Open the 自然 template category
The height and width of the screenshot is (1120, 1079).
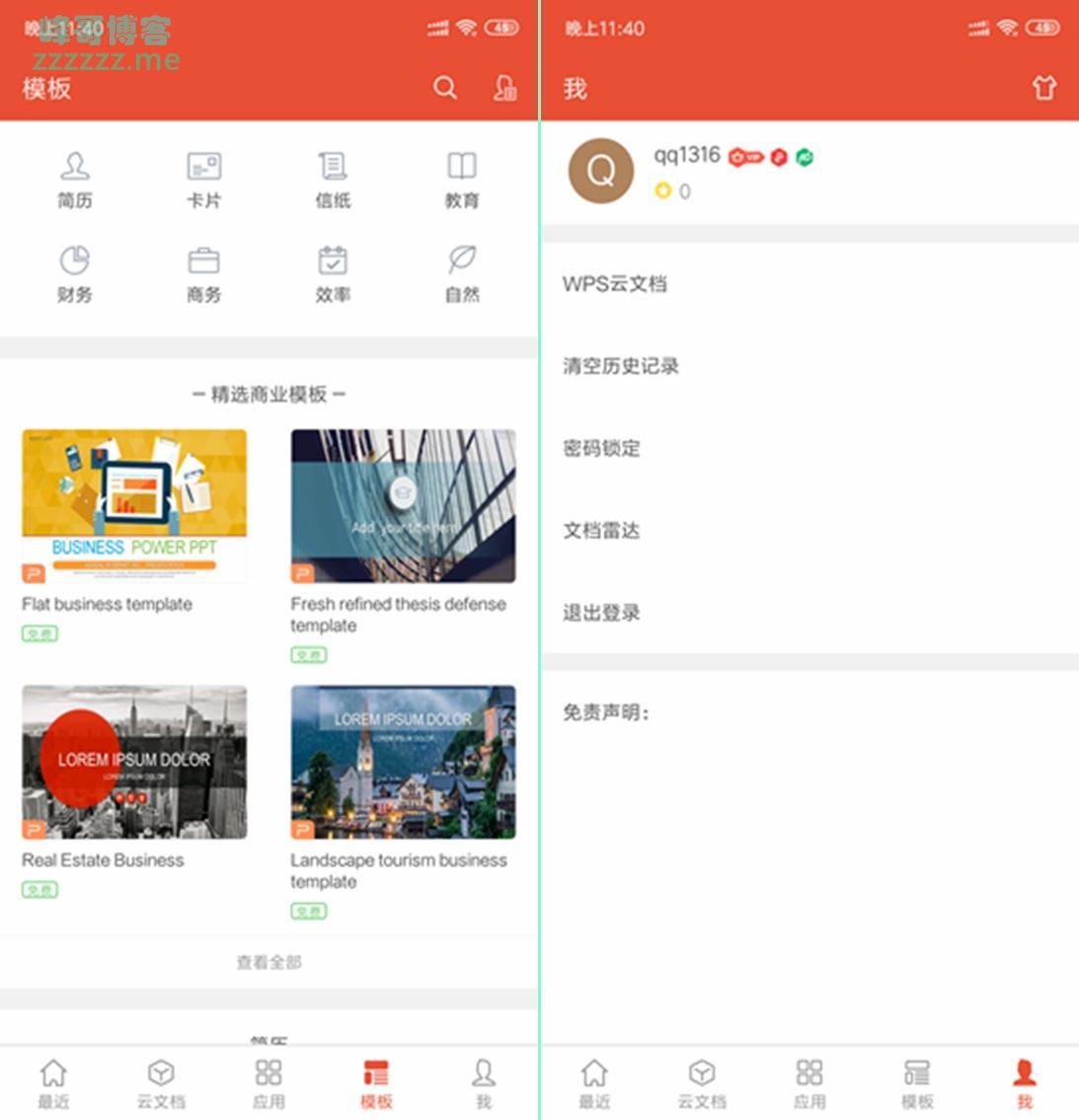[462, 273]
